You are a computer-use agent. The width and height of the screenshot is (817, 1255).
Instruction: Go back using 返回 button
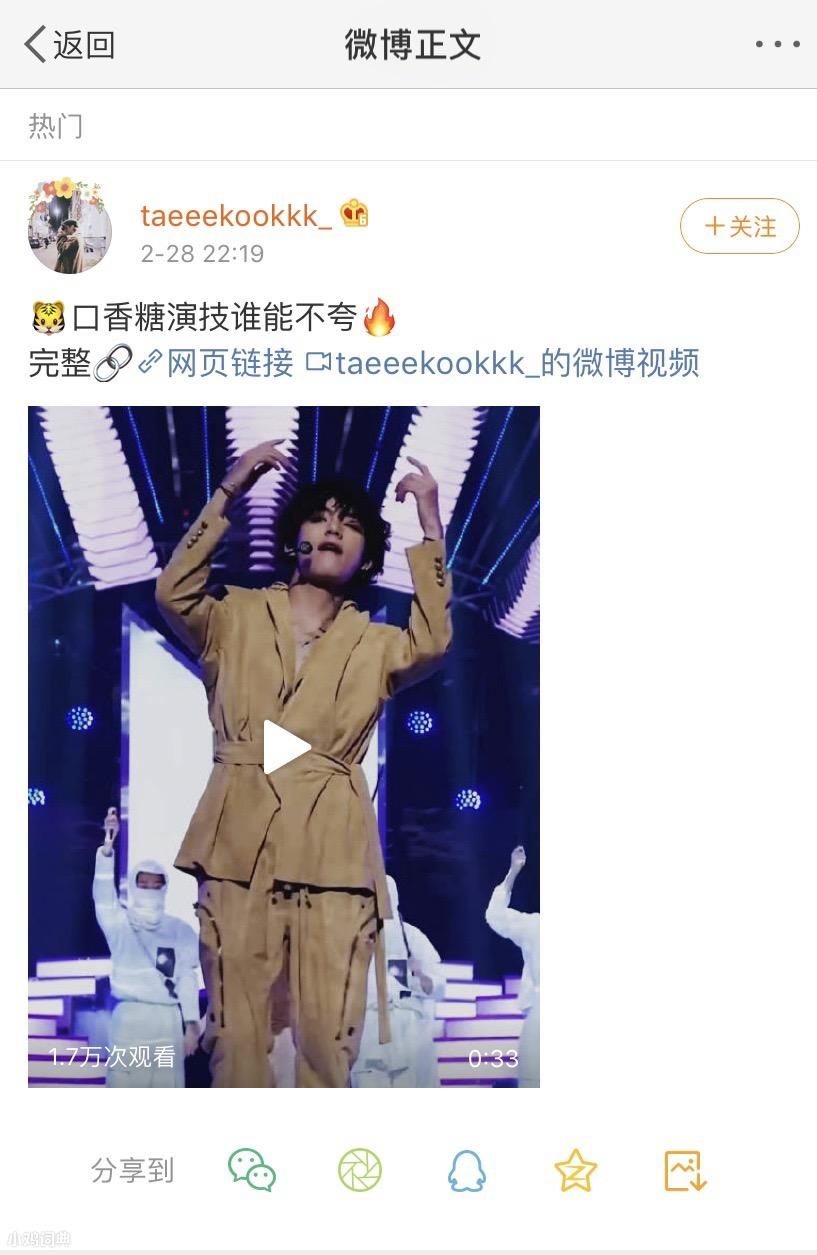coord(70,45)
